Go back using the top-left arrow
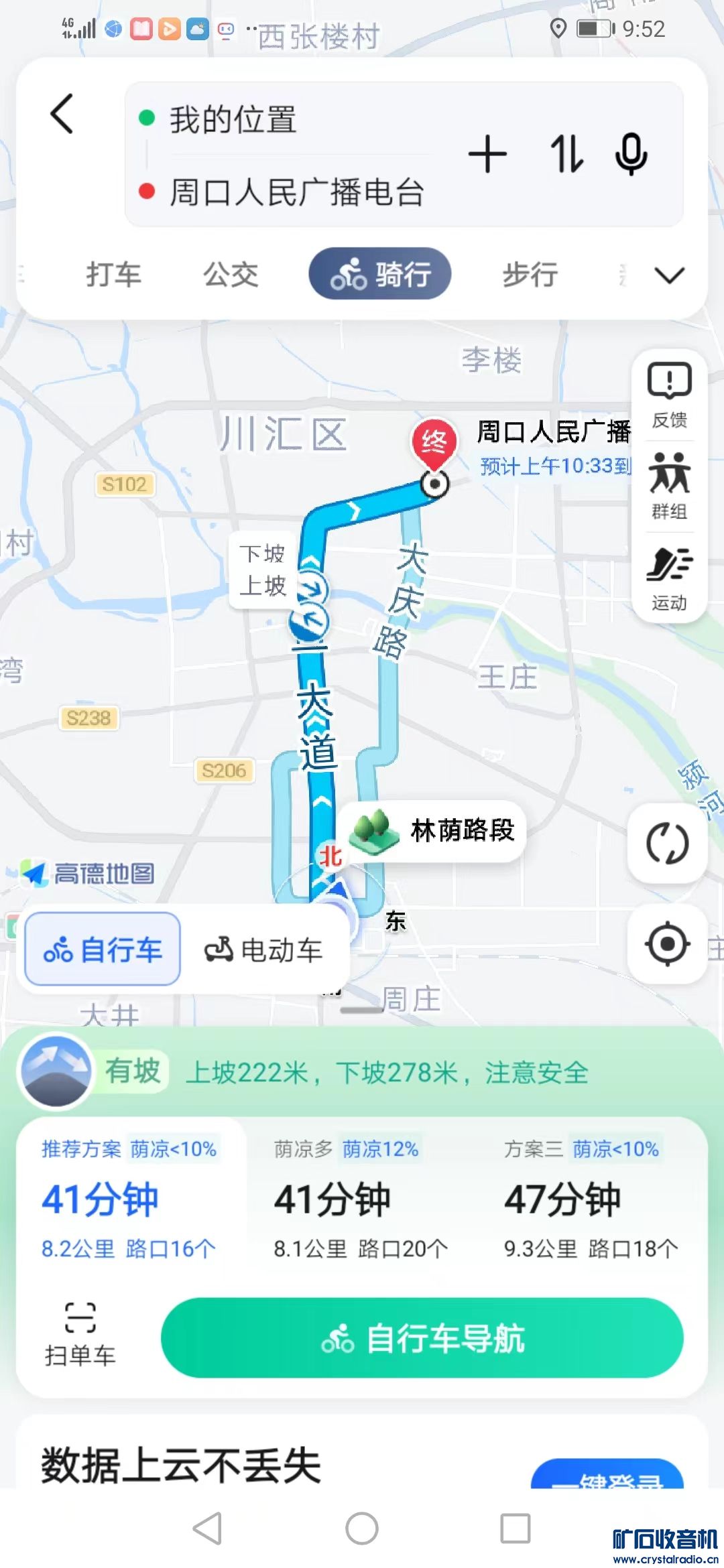Viewport: 724px width, 1568px height. point(62,114)
